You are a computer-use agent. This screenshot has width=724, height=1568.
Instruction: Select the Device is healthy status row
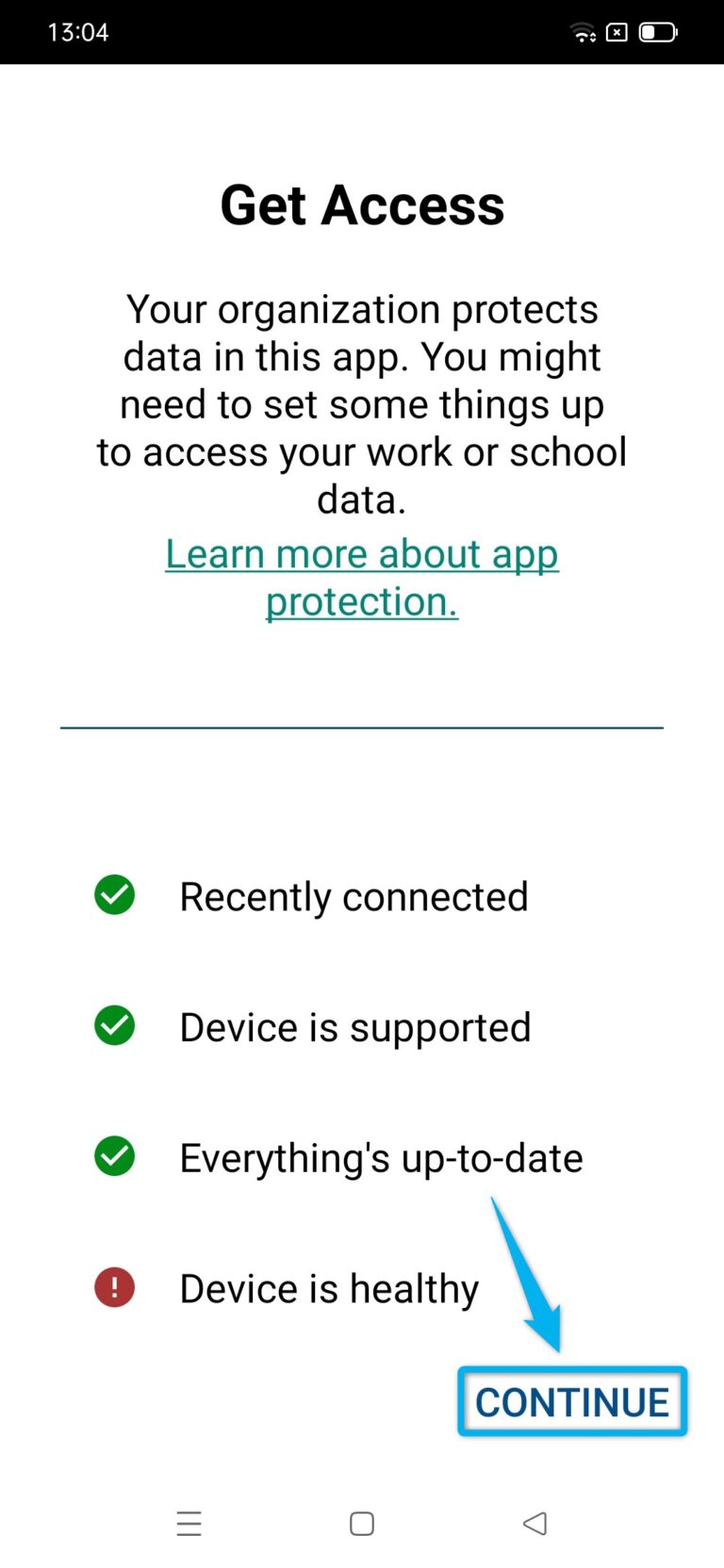(x=328, y=1287)
